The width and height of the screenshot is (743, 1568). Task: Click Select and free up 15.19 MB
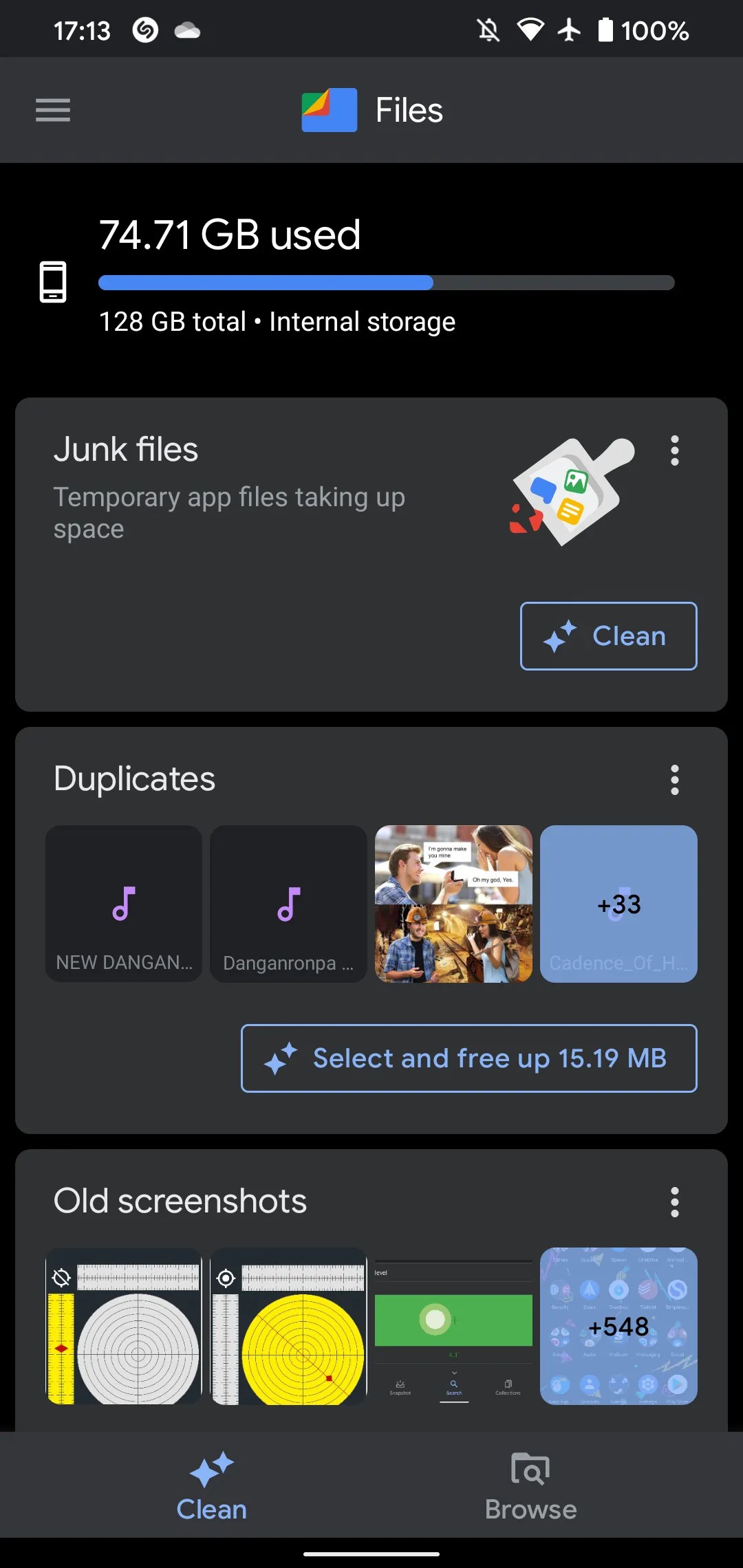(469, 1058)
